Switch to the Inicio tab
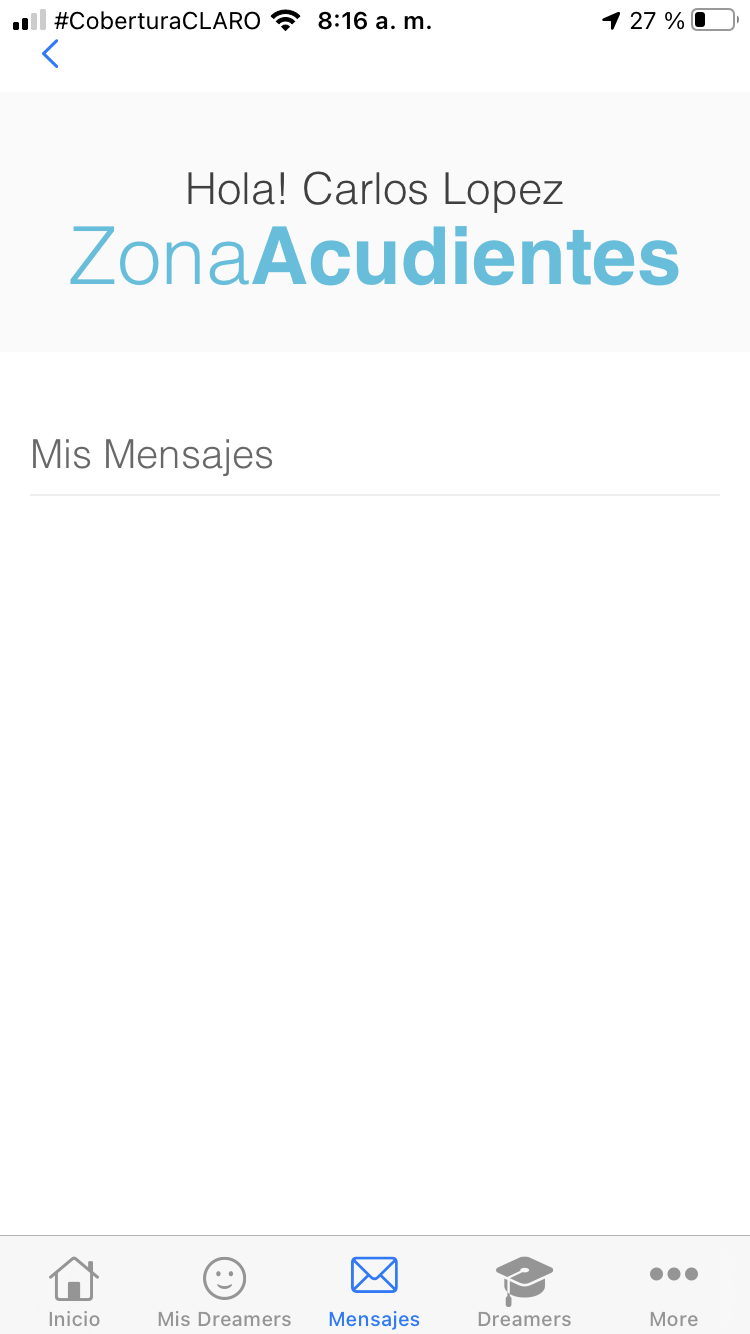Screen dimensions: 750x1334 [74, 1290]
